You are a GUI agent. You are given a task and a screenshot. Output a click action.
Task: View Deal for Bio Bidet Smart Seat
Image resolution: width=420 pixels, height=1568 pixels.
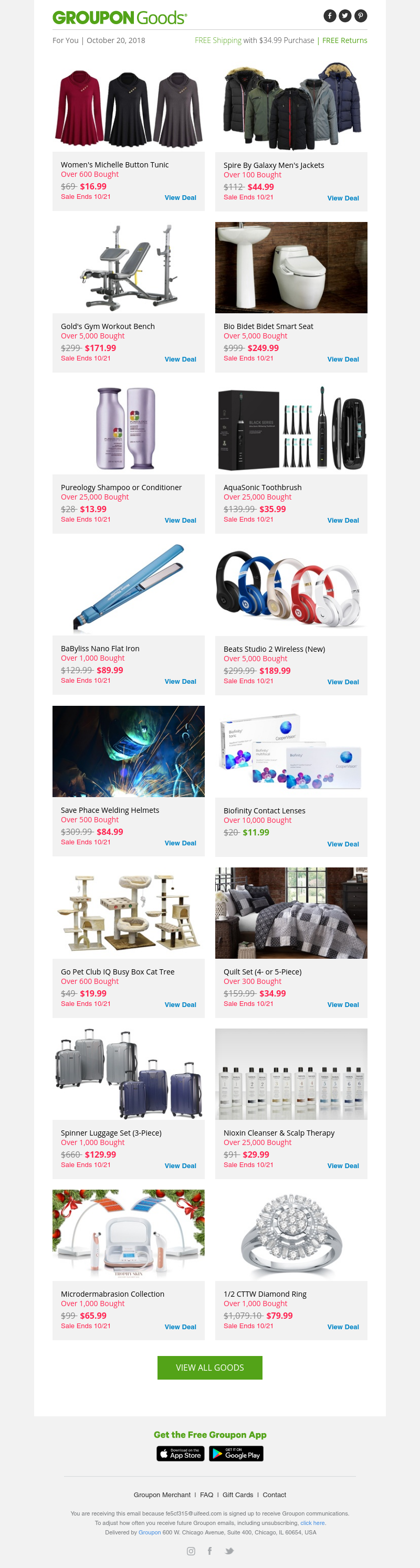[343, 359]
